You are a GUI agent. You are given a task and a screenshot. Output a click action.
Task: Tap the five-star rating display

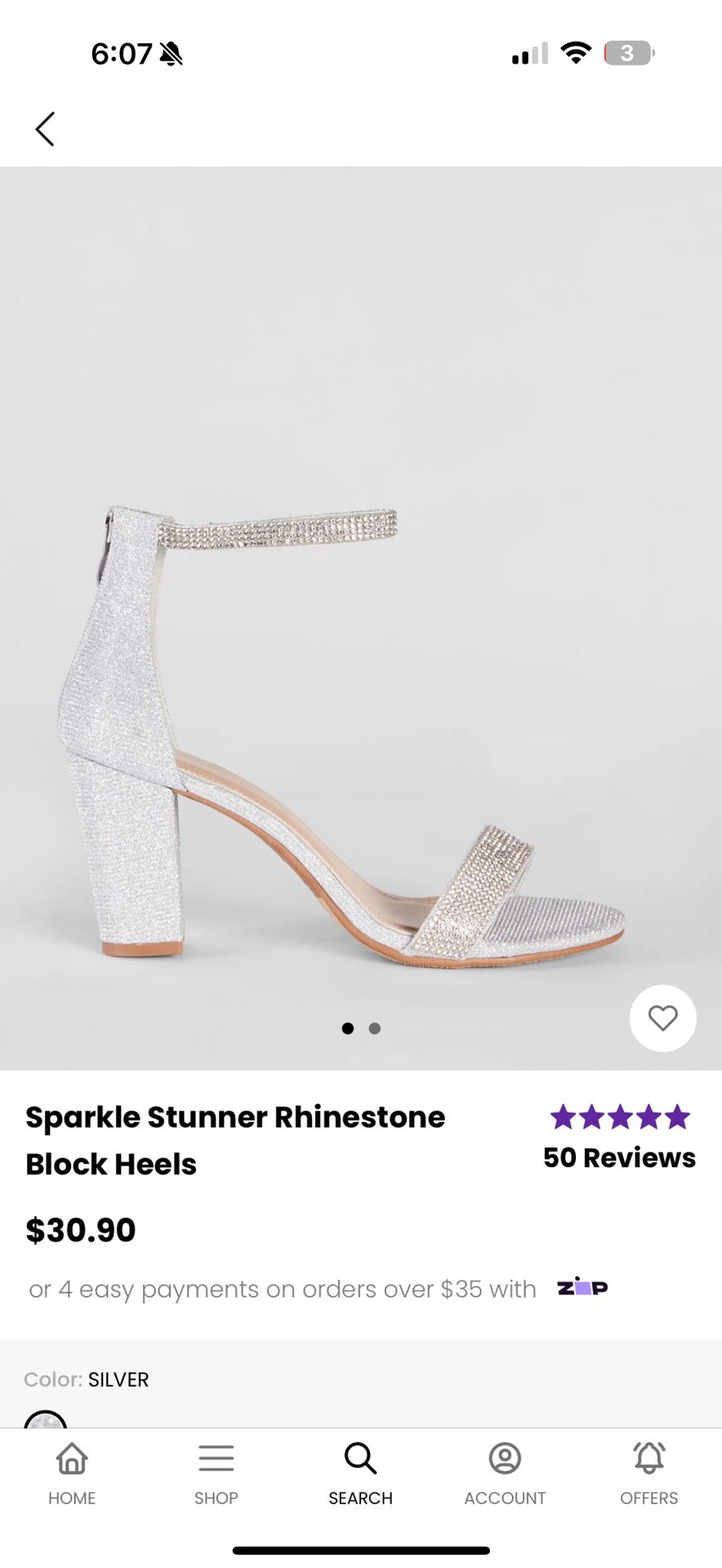click(620, 1116)
